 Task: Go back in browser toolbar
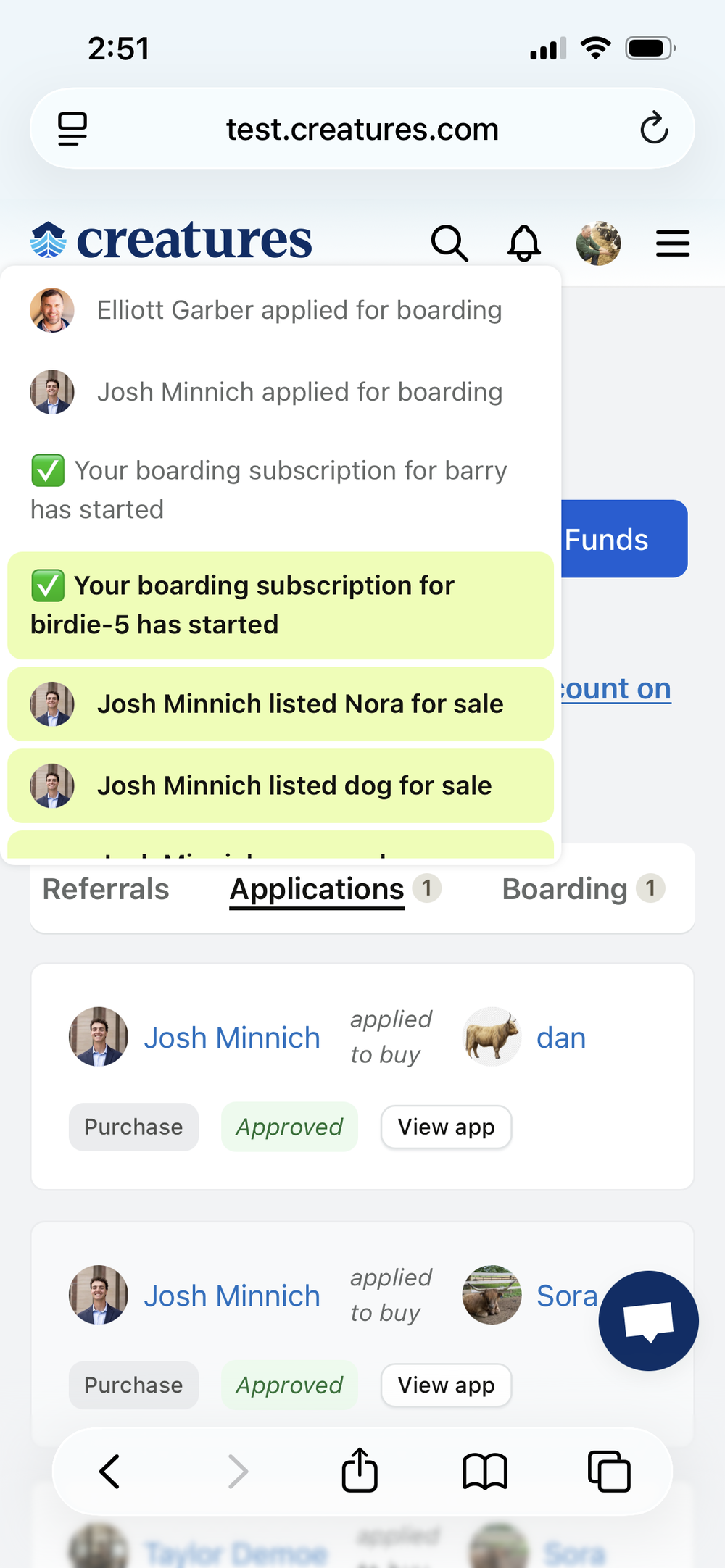109,1472
